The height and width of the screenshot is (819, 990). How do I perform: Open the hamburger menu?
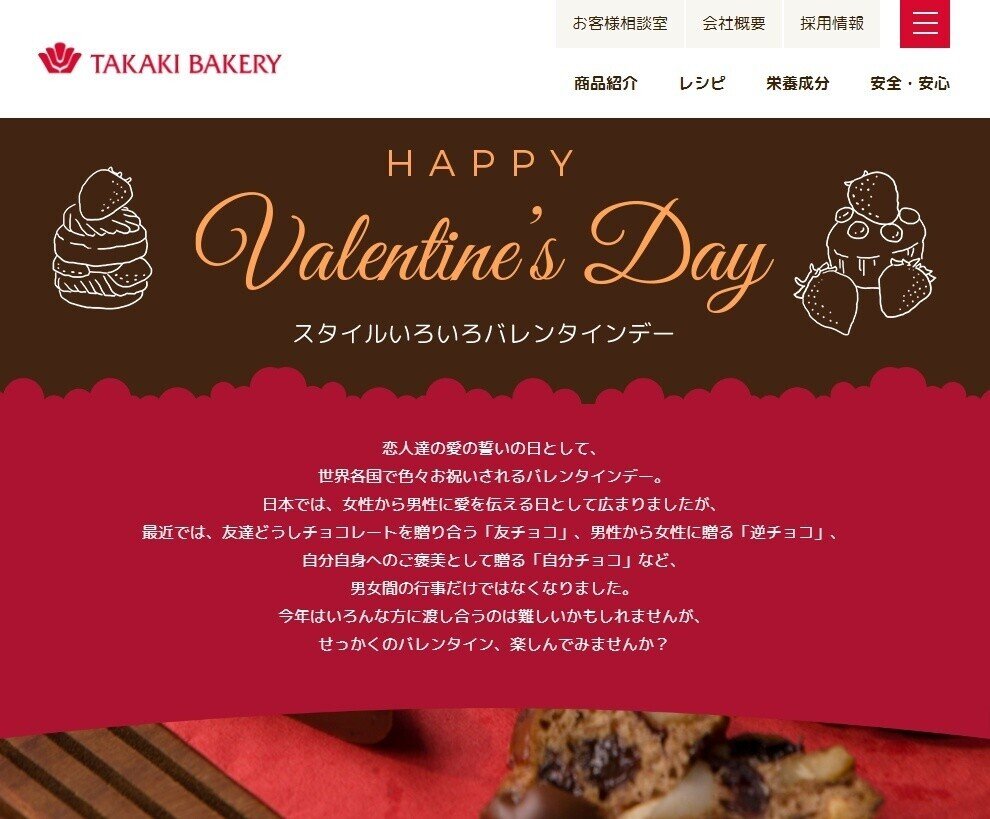coord(924,24)
